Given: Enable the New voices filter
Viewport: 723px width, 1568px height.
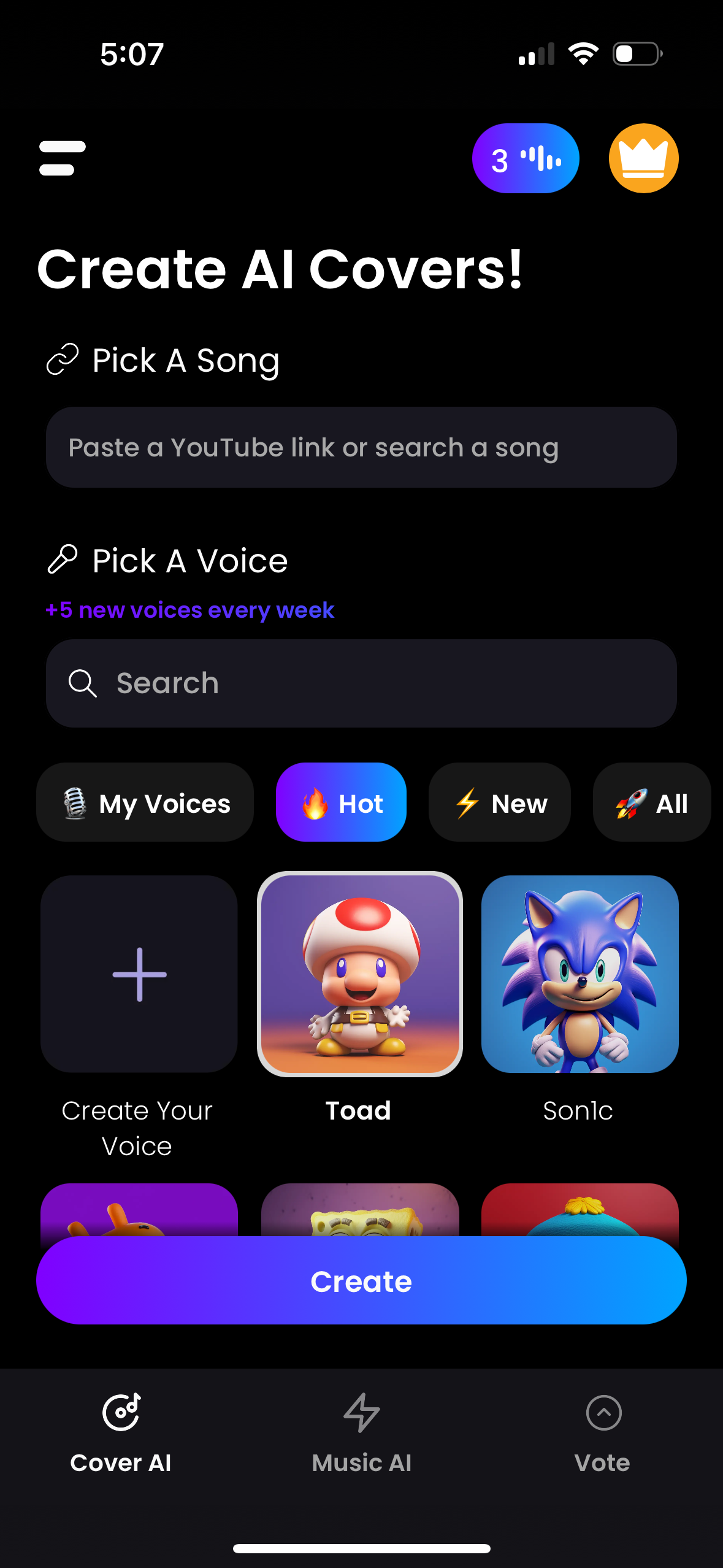Looking at the screenshot, I should 499,802.
